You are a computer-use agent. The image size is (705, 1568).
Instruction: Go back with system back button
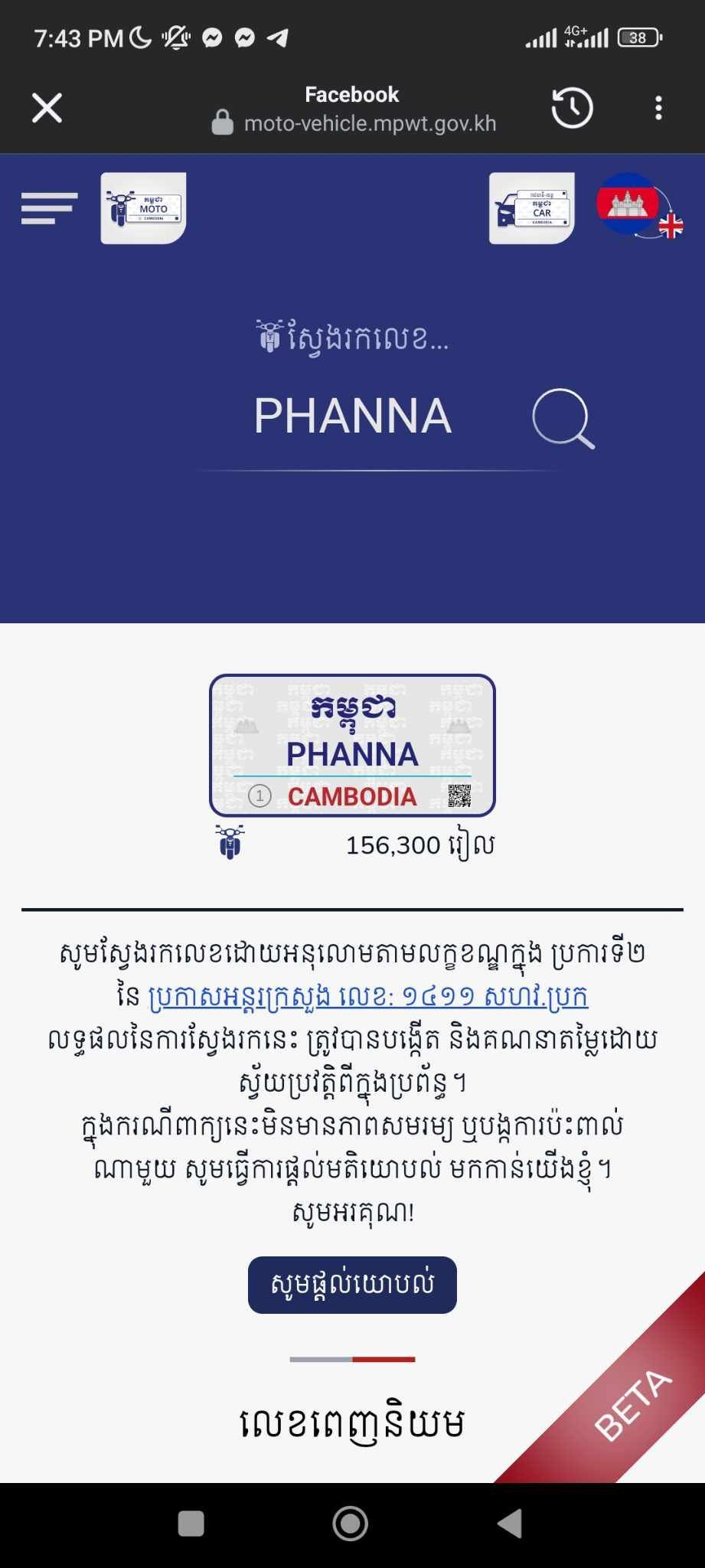click(511, 1524)
